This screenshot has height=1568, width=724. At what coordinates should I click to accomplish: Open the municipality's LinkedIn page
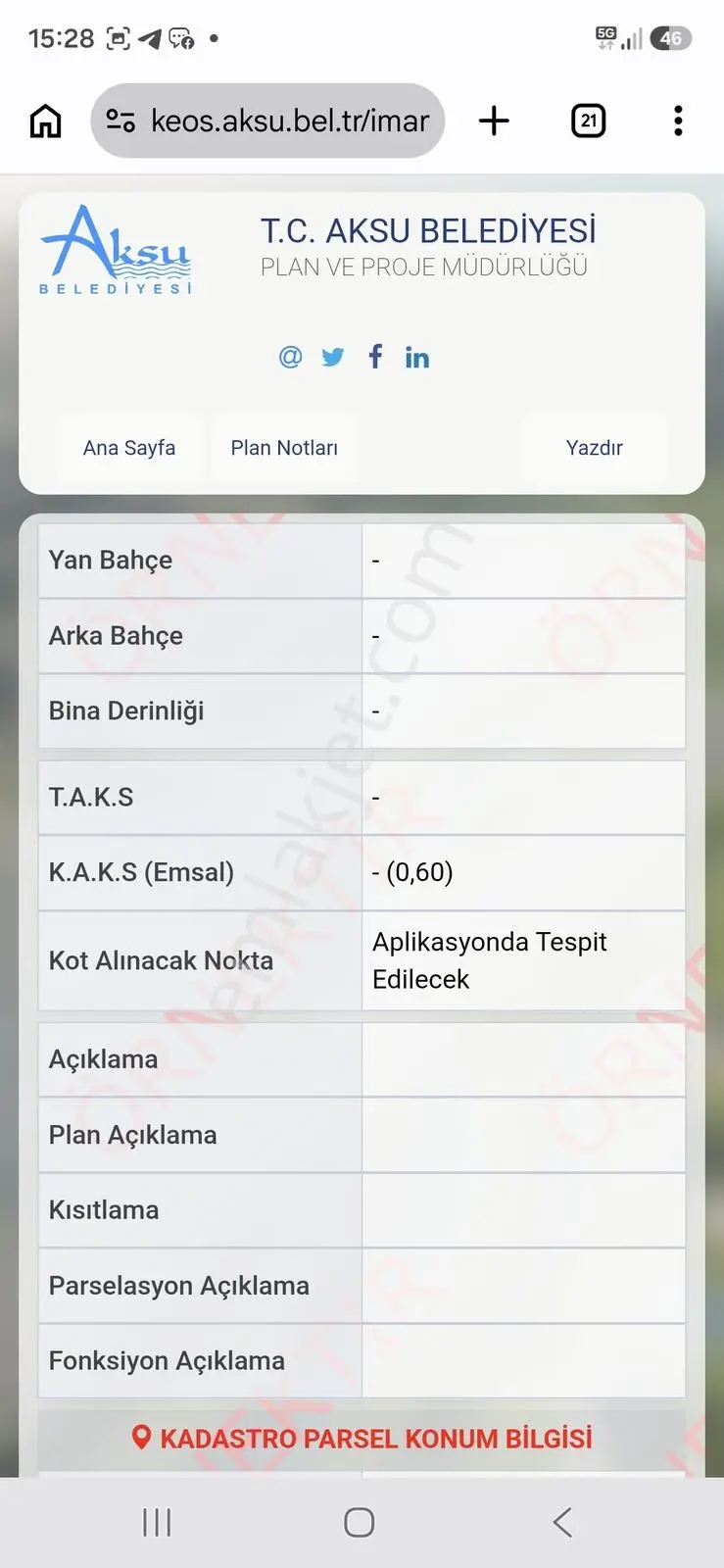(x=417, y=357)
